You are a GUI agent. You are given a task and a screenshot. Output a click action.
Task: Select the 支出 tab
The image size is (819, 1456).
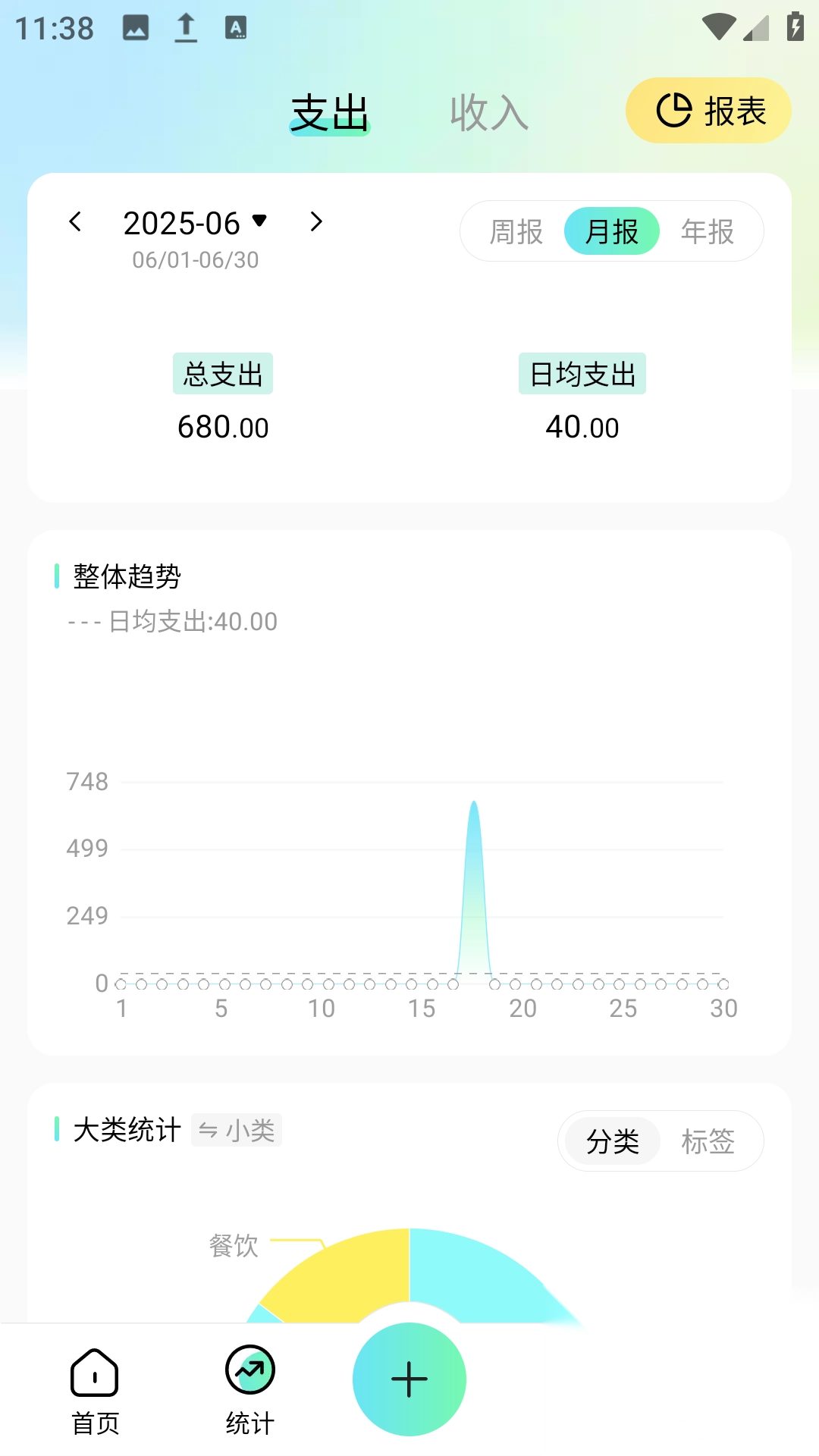click(330, 111)
